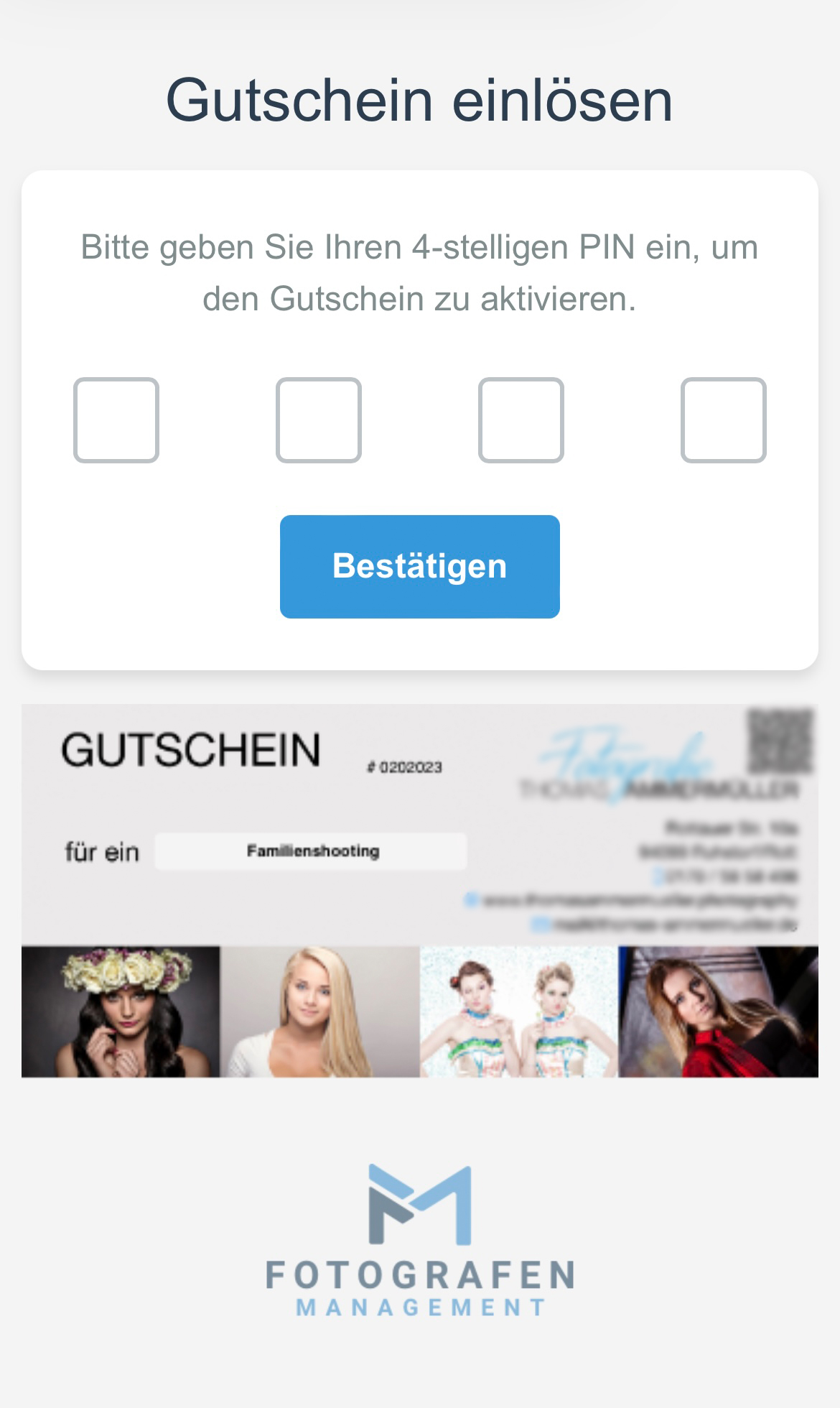840x1408 pixels.
Task: Tap the third PIN digit box
Action: coord(521,420)
